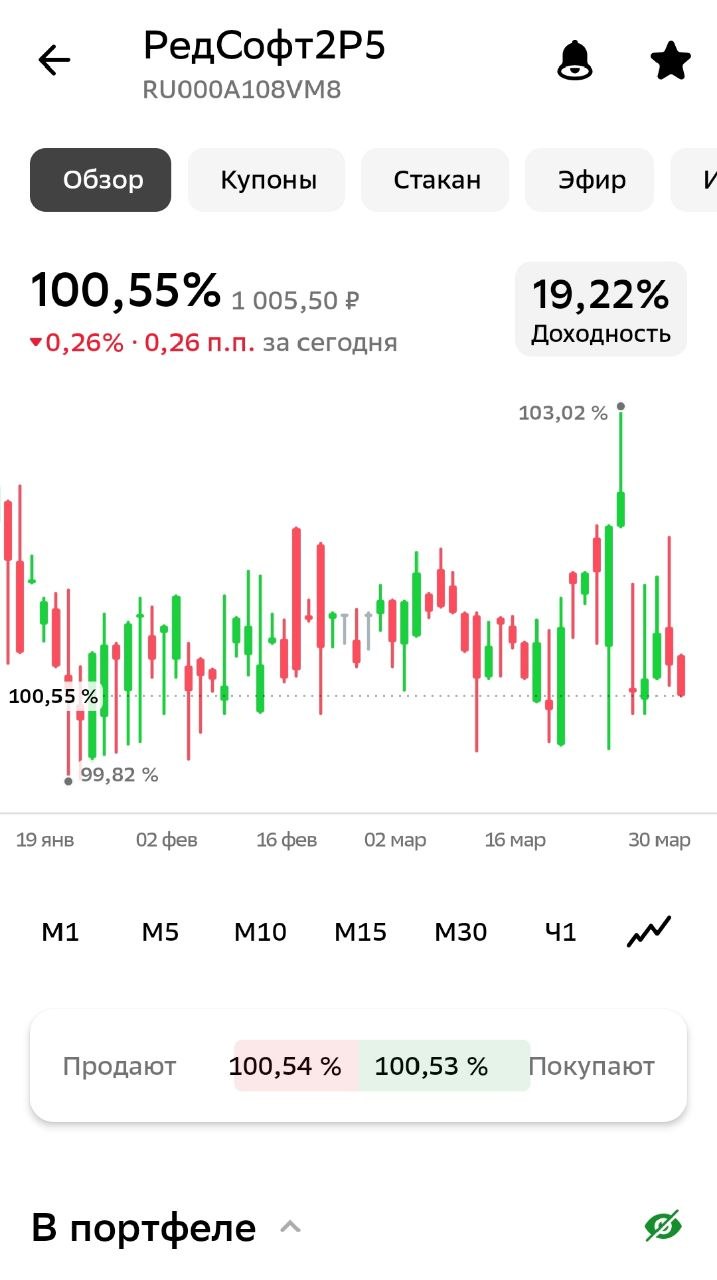Screen dimensions: 717x1280
Task: Switch to line chart view
Action: tap(649, 932)
